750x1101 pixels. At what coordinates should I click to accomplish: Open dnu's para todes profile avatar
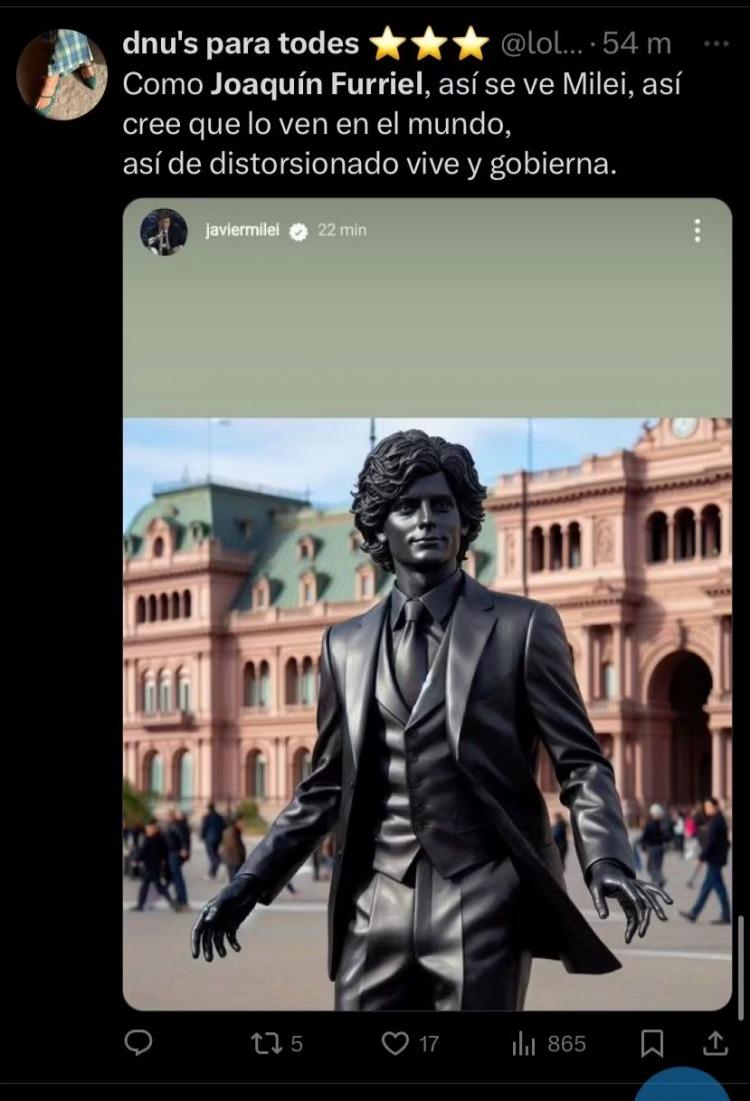(x=62, y=74)
